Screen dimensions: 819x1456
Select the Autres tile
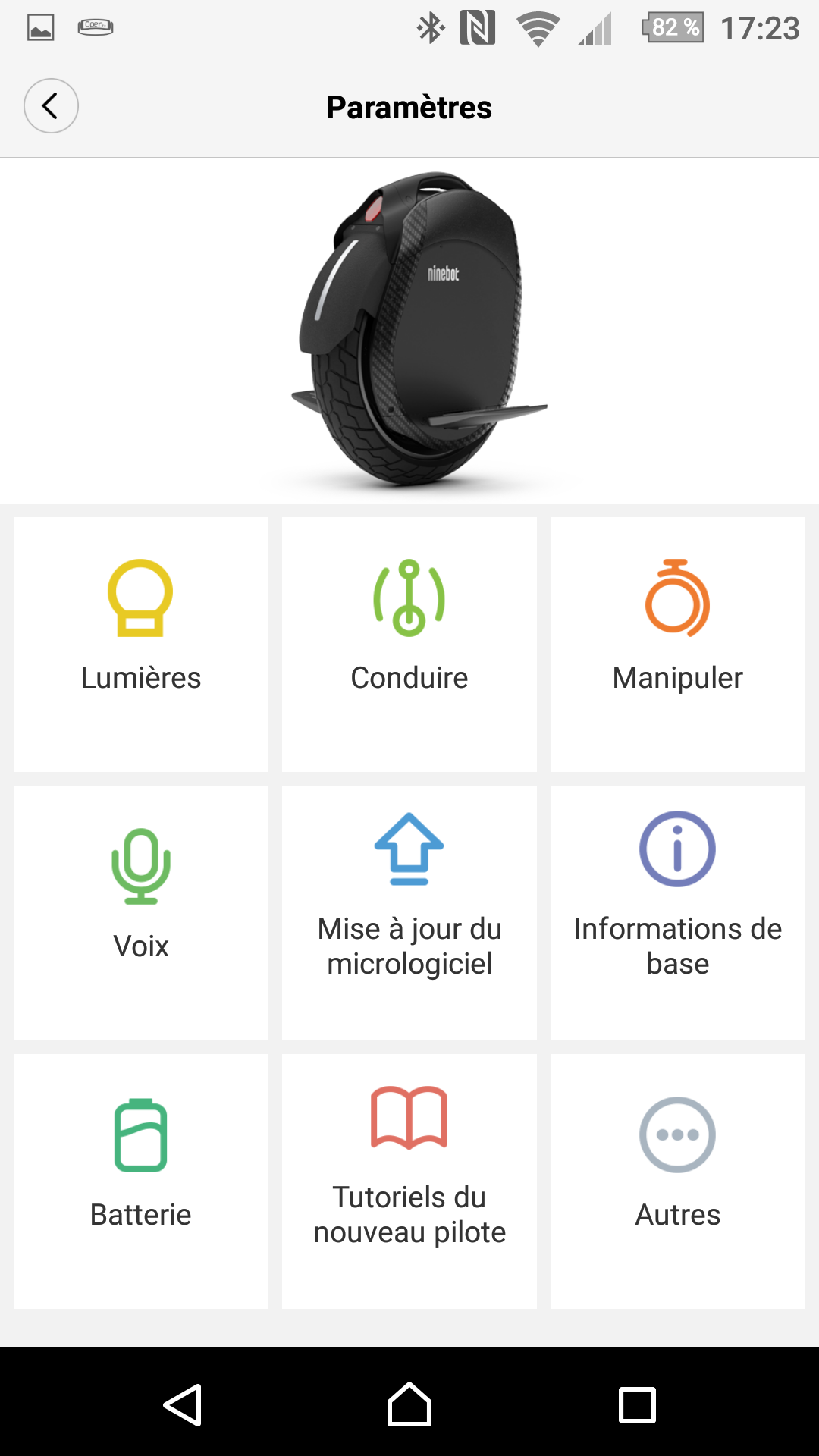coord(678,1181)
